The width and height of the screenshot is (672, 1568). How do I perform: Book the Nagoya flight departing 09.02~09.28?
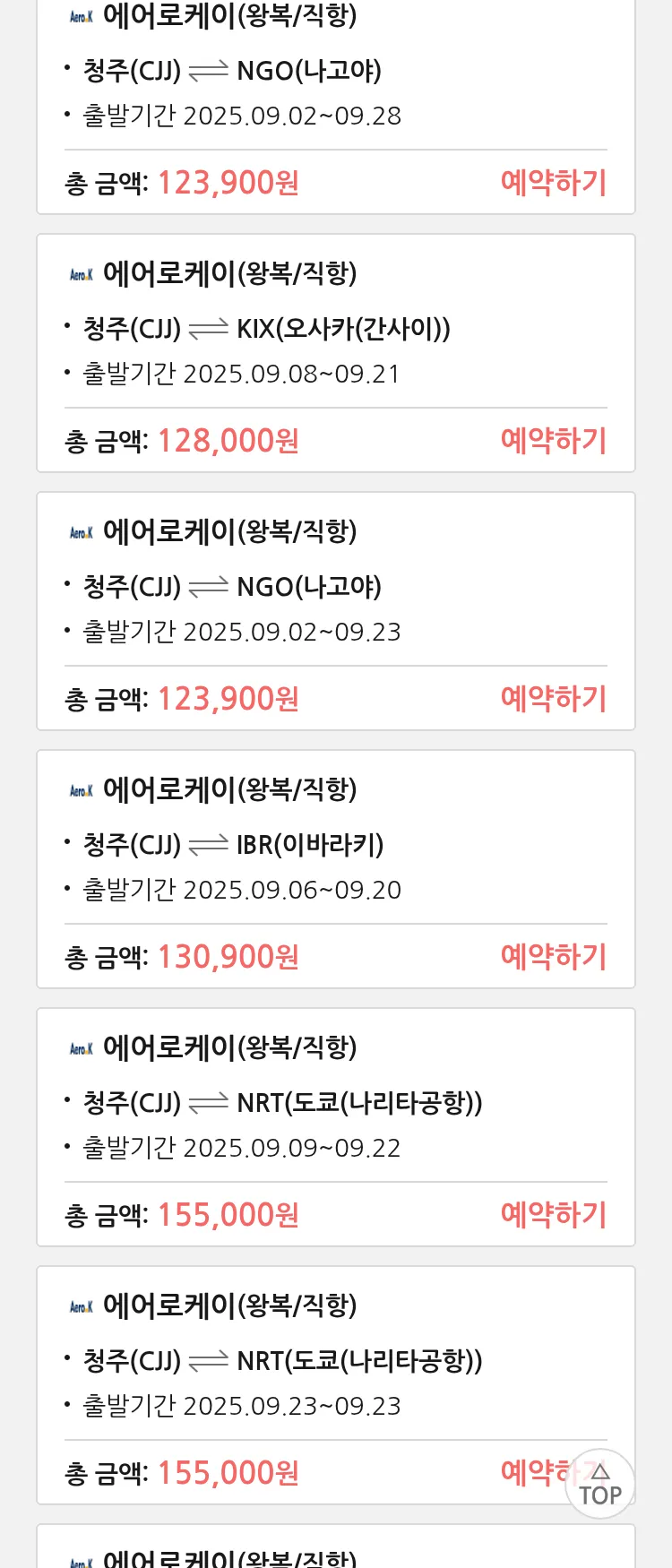coord(553,183)
